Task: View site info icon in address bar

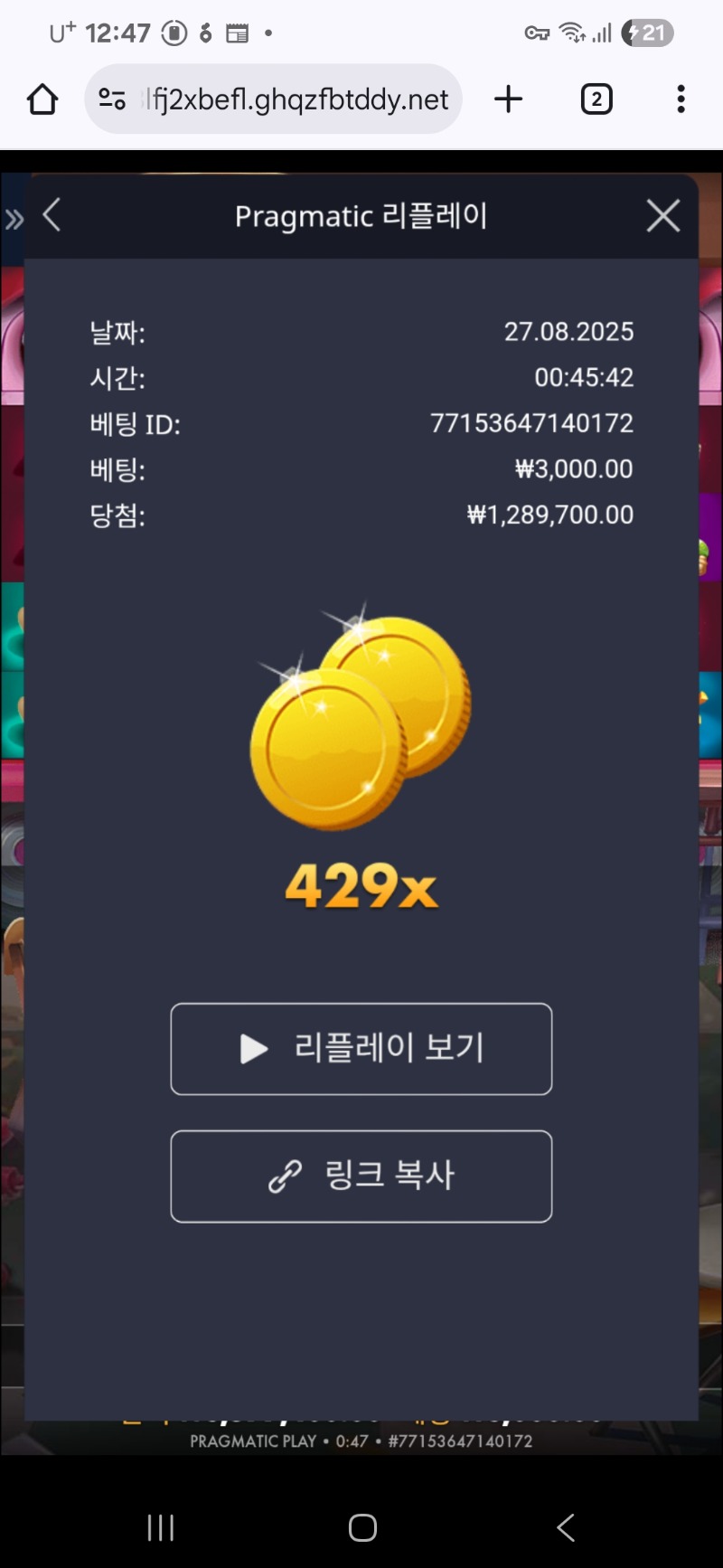Action: coord(112,99)
